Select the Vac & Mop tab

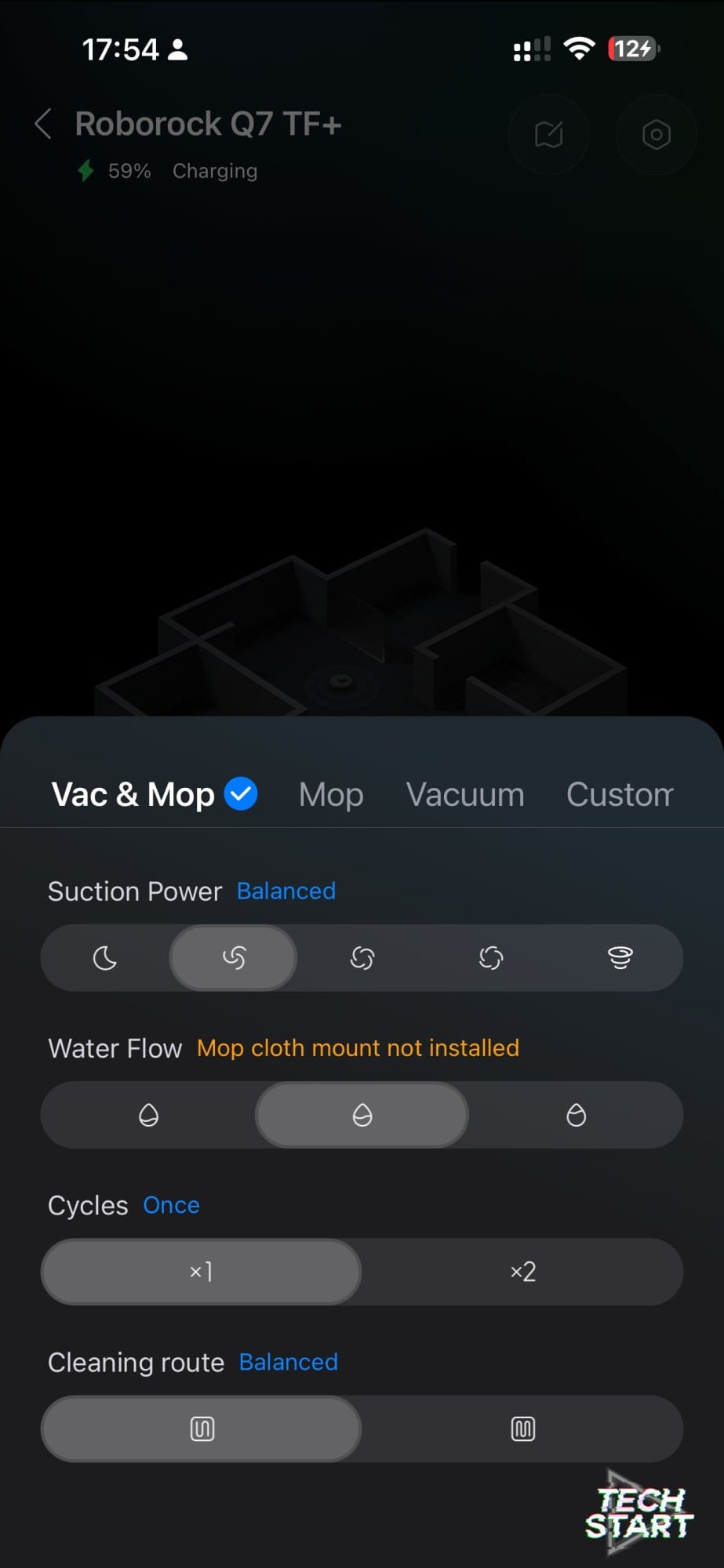[154, 795]
